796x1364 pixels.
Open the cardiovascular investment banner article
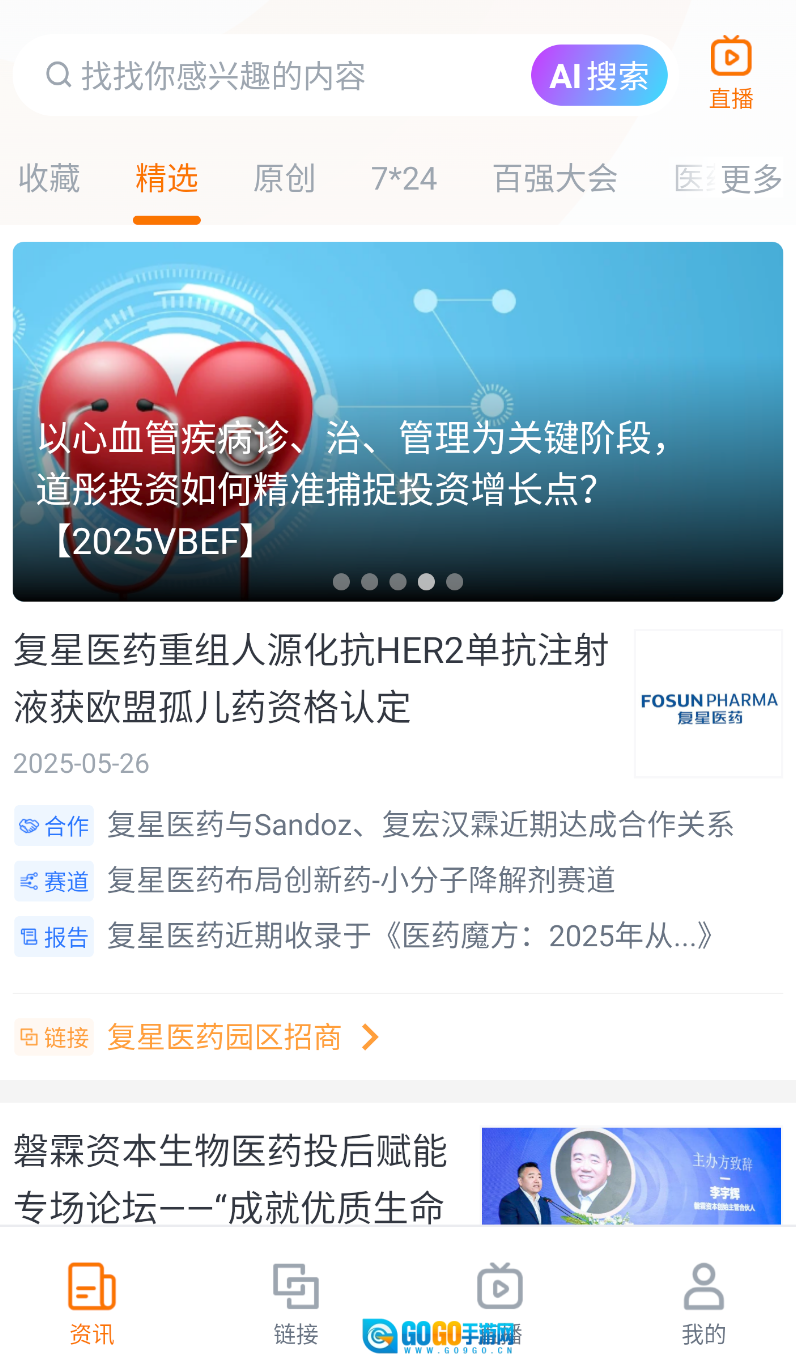coord(397,420)
